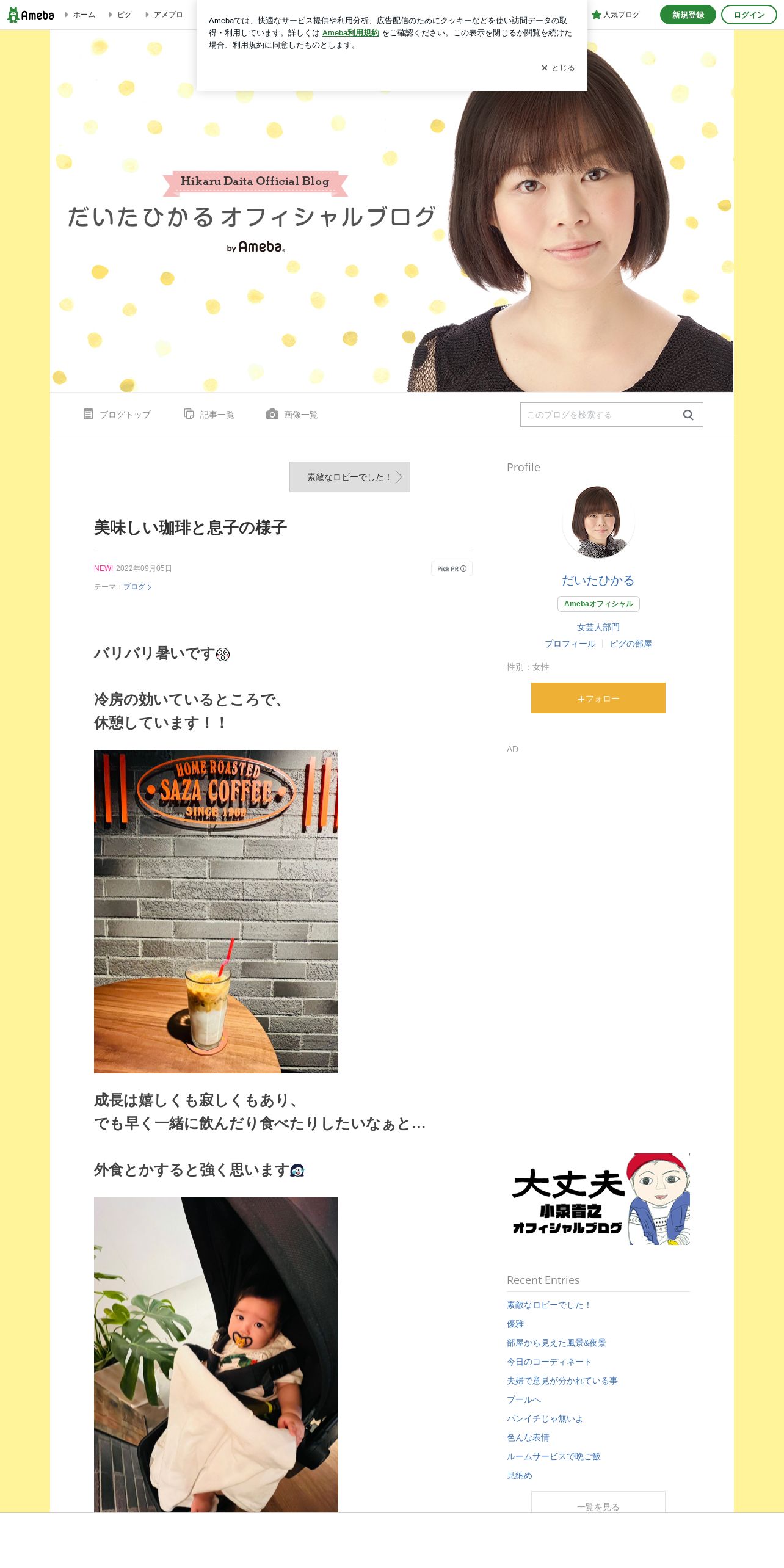The height and width of the screenshot is (1568, 784).
Task: Dismiss the cookie notice with とじる
Action: click(558, 68)
